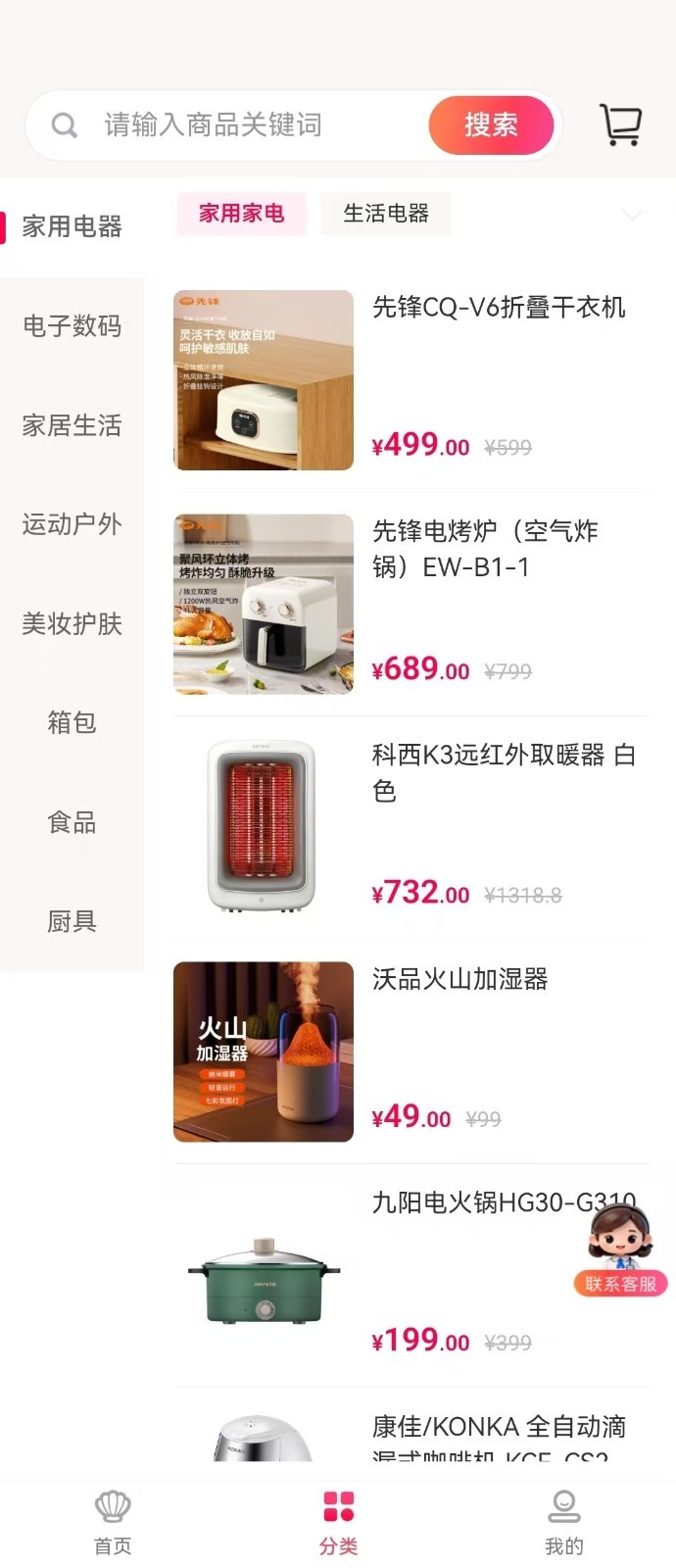Expand the subcategory dropdown arrow
This screenshot has height=1568, width=676.
click(x=633, y=215)
